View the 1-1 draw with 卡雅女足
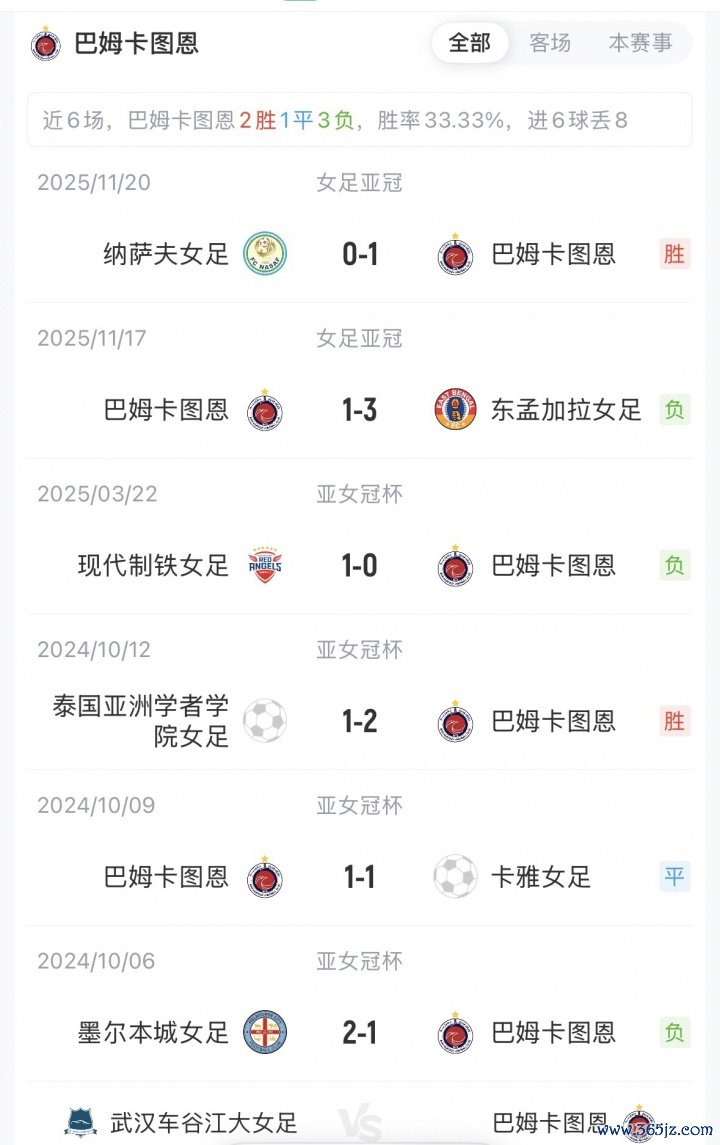This screenshot has width=720, height=1145. pyautogui.click(x=360, y=877)
